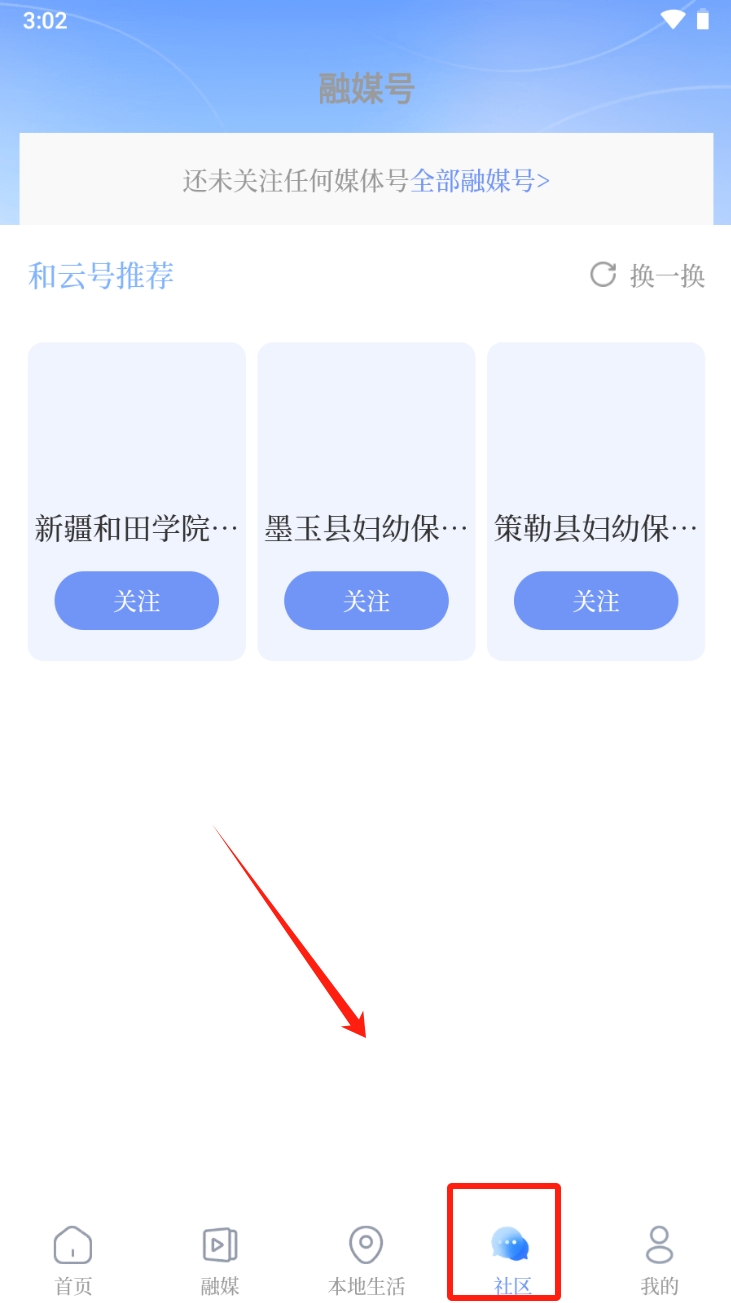This screenshot has width=731, height=1303.
Task: Open the 新疆和田学院 card
Action: coord(137,502)
